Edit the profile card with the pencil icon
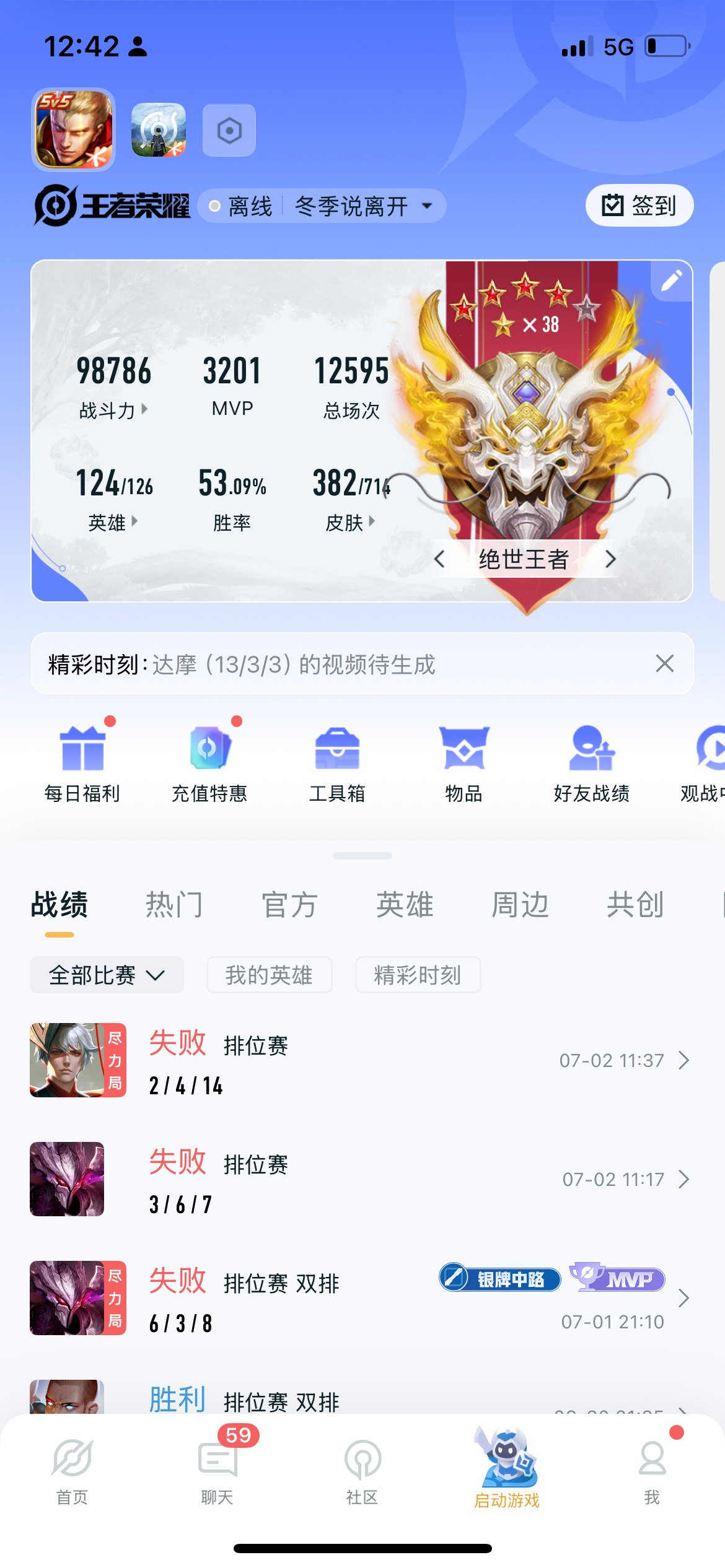Viewport: 725px width, 1568px height. (671, 281)
